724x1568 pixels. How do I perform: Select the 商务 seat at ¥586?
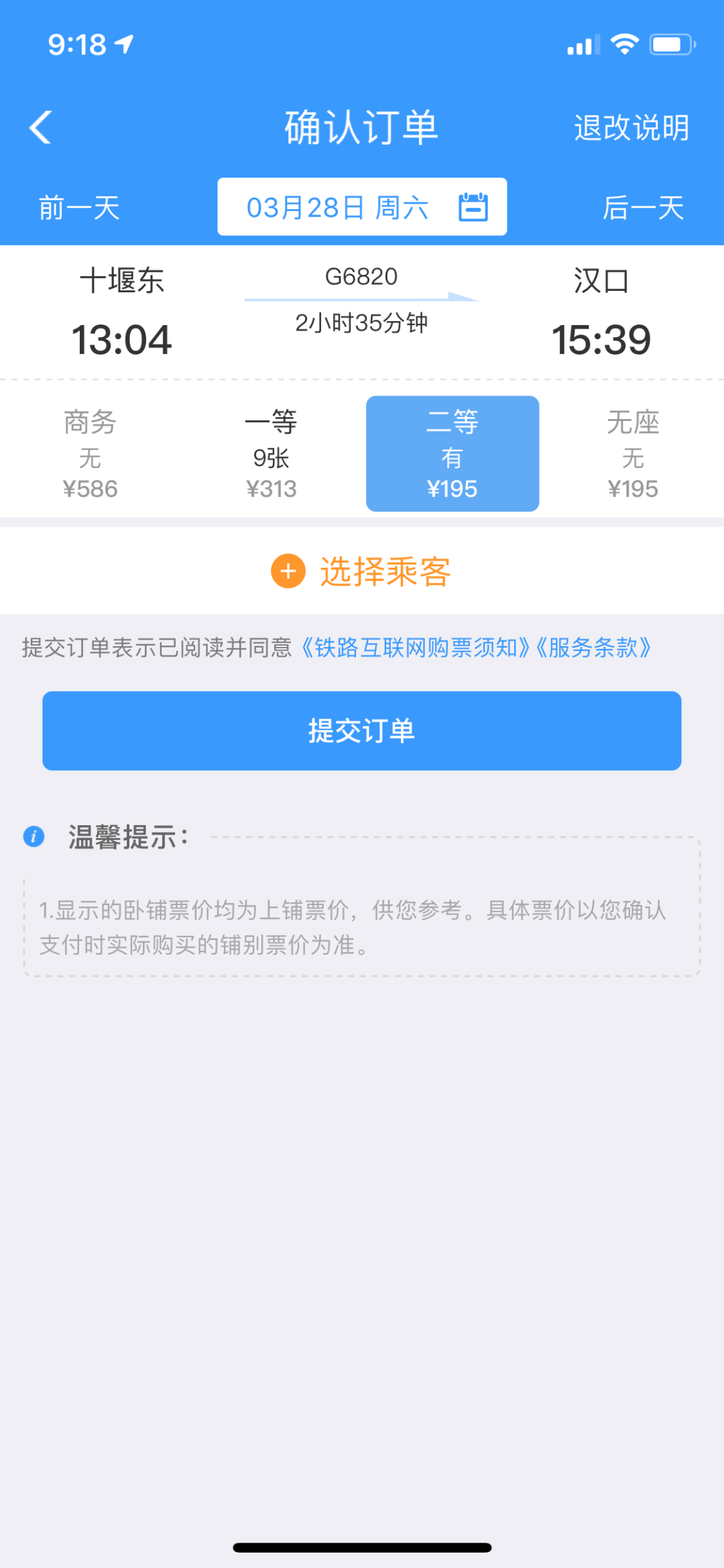(90, 454)
